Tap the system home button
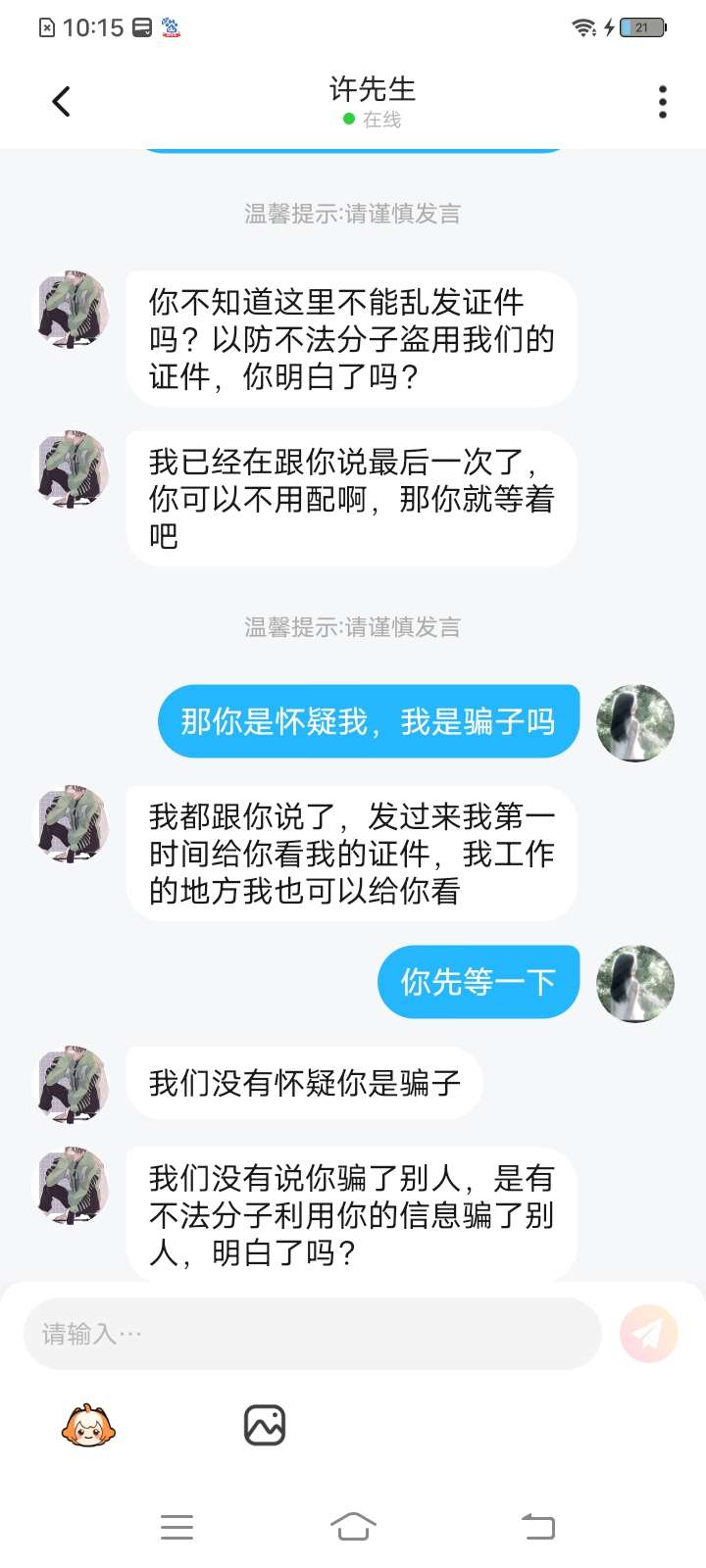This screenshot has height=1568, width=706. (x=353, y=1527)
